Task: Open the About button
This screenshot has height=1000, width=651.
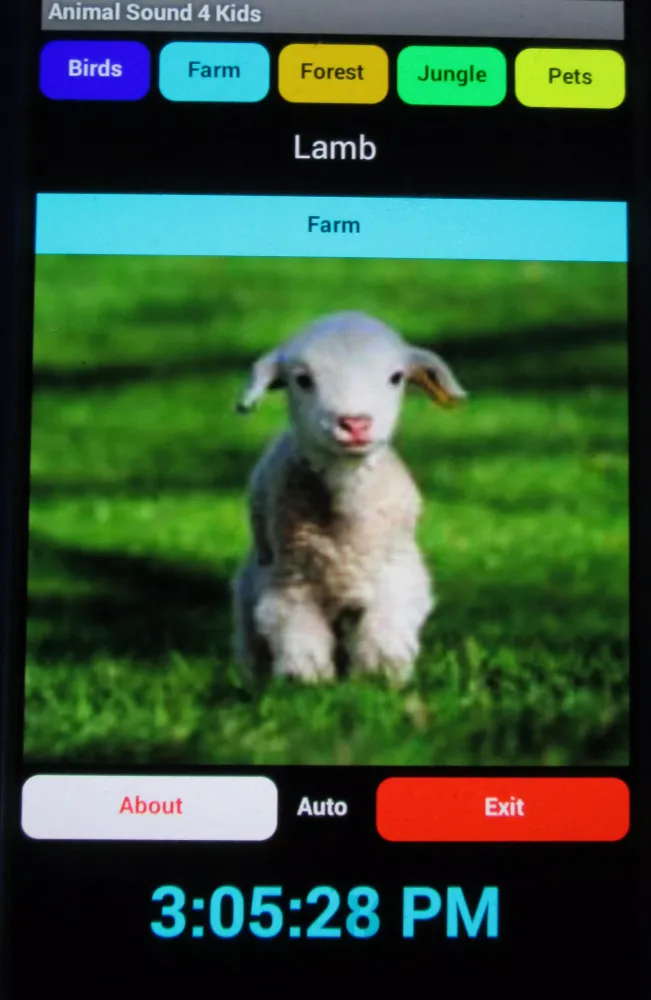Action: click(x=150, y=807)
